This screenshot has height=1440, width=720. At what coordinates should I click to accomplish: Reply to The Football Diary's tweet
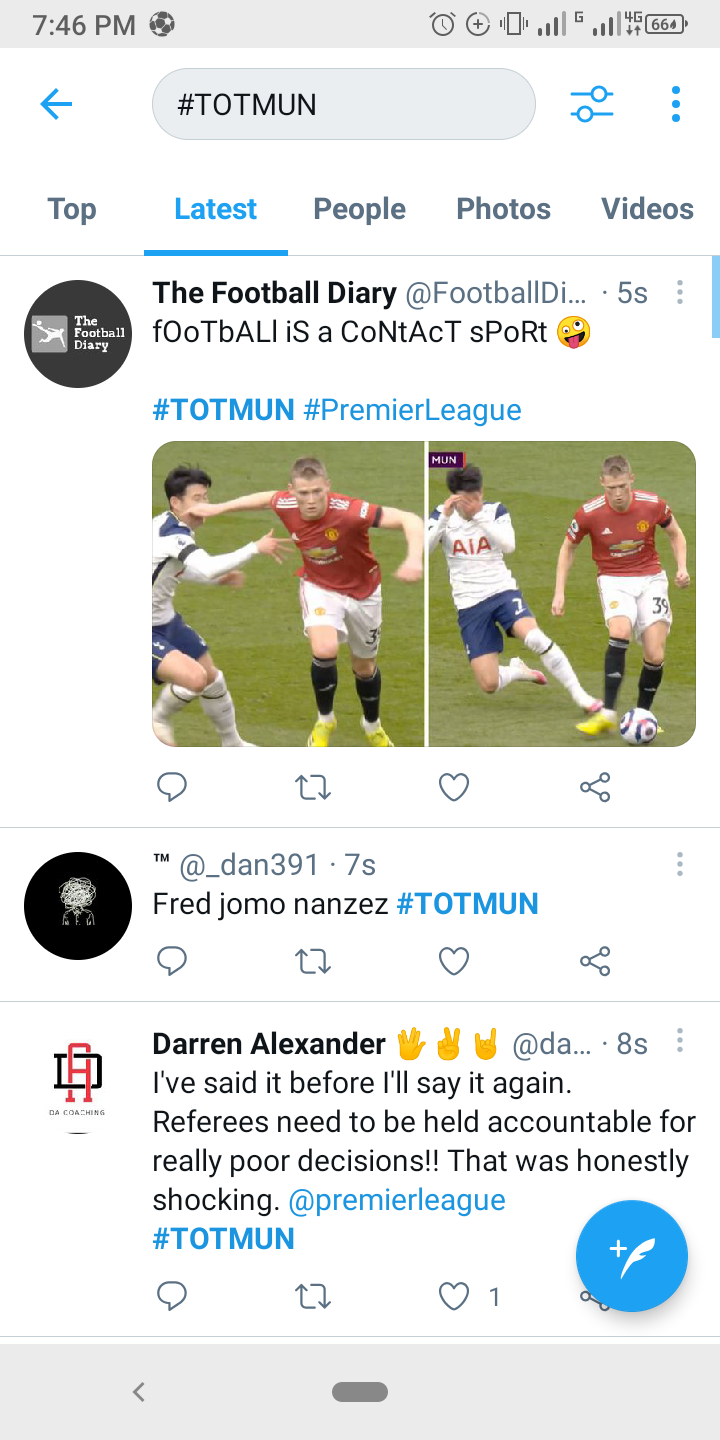click(172, 788)
